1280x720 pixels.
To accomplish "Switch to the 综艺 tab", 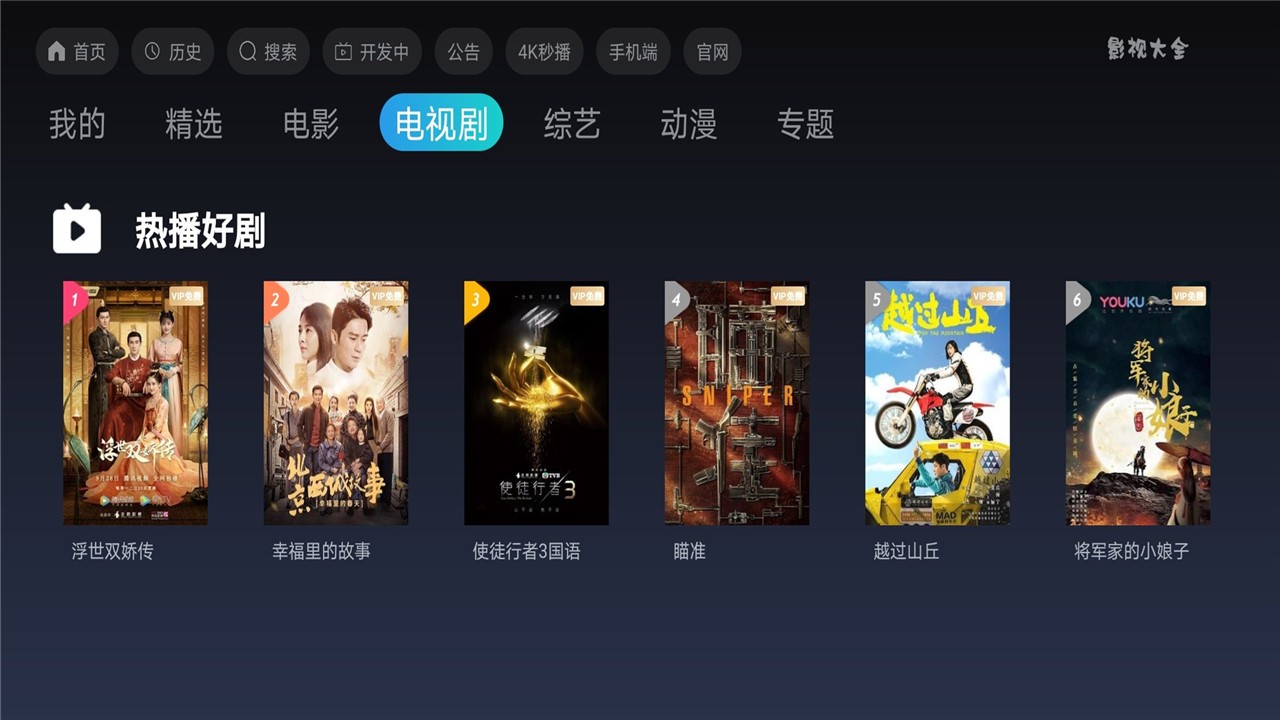I will pyautogui.click(x=572, y=124).
